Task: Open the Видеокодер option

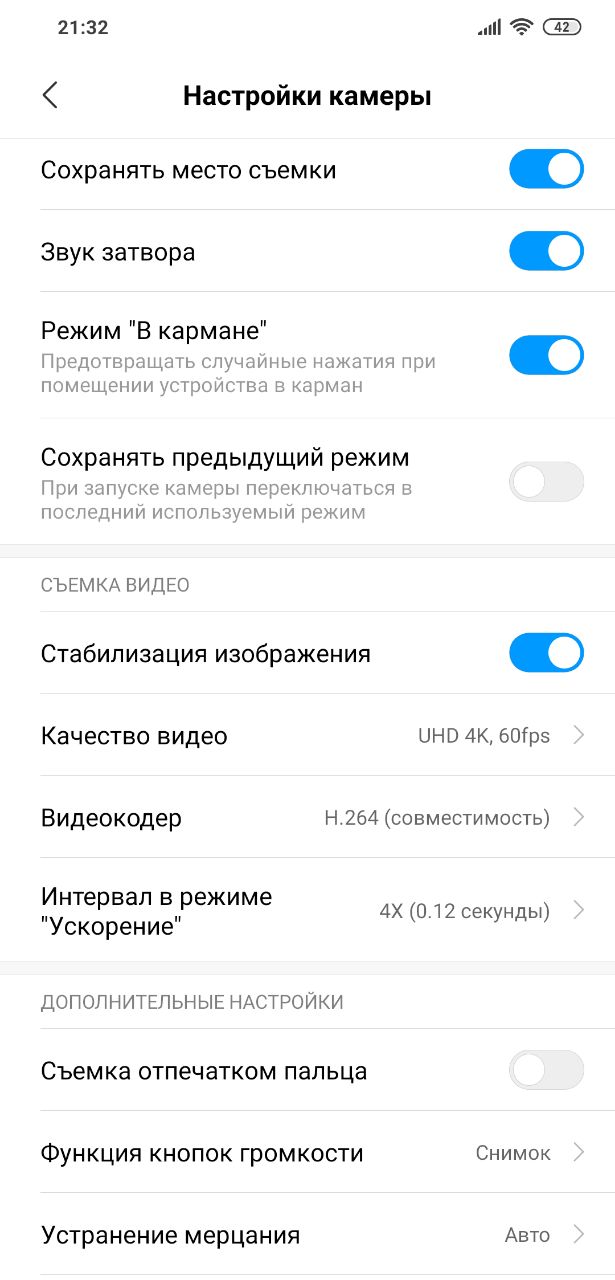Action: 307,818
